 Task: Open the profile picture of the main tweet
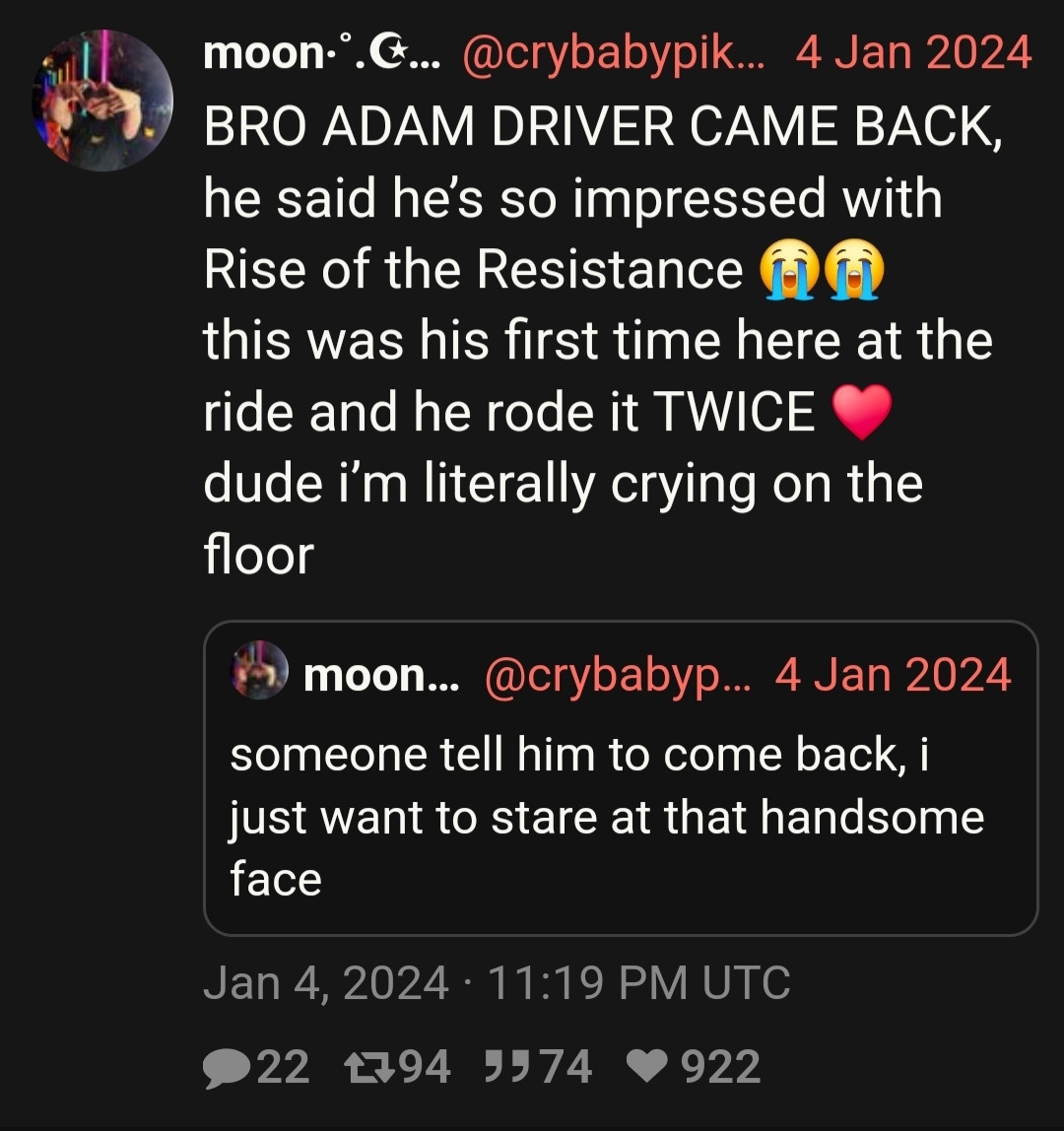[102, 100]
